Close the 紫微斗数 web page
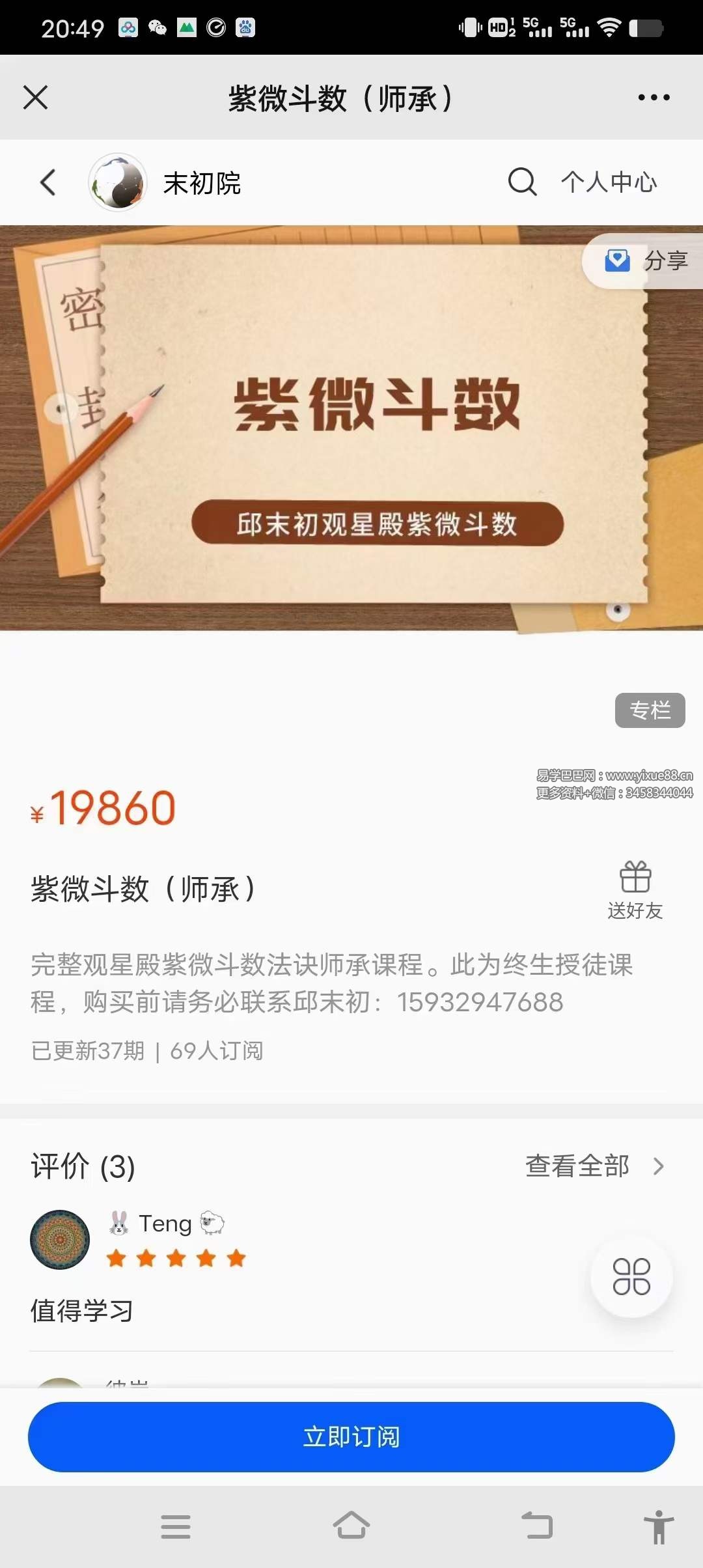 pyautogui.click(x=36, y=98)
